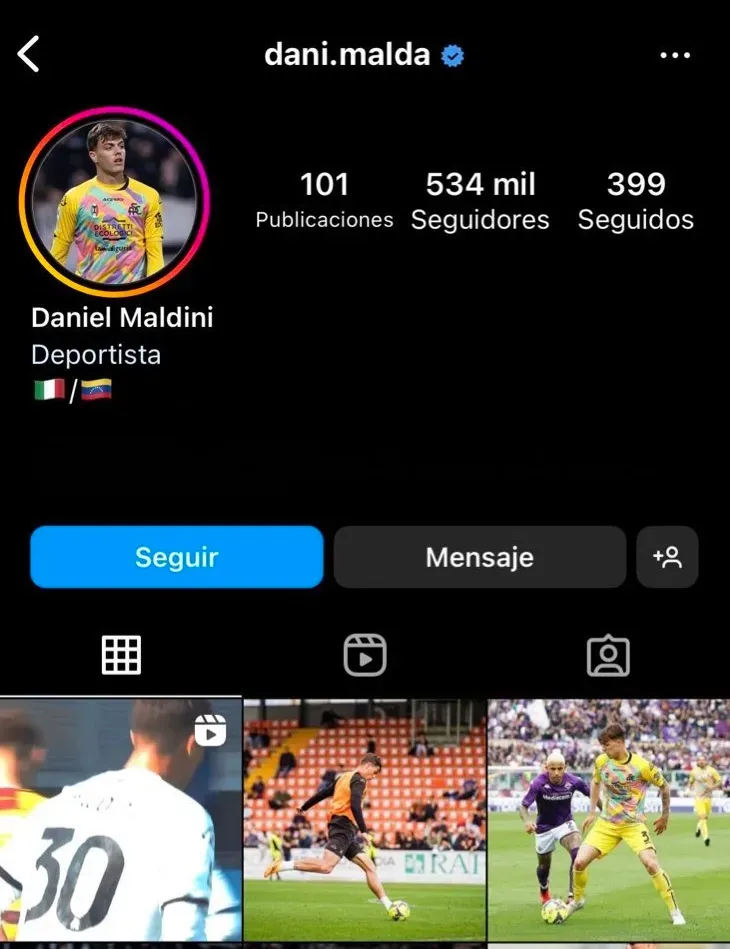This screenshot has height=949, width=730.
Task: View Daniel Maldini's story from profile picture
Action: click(113, 202)
